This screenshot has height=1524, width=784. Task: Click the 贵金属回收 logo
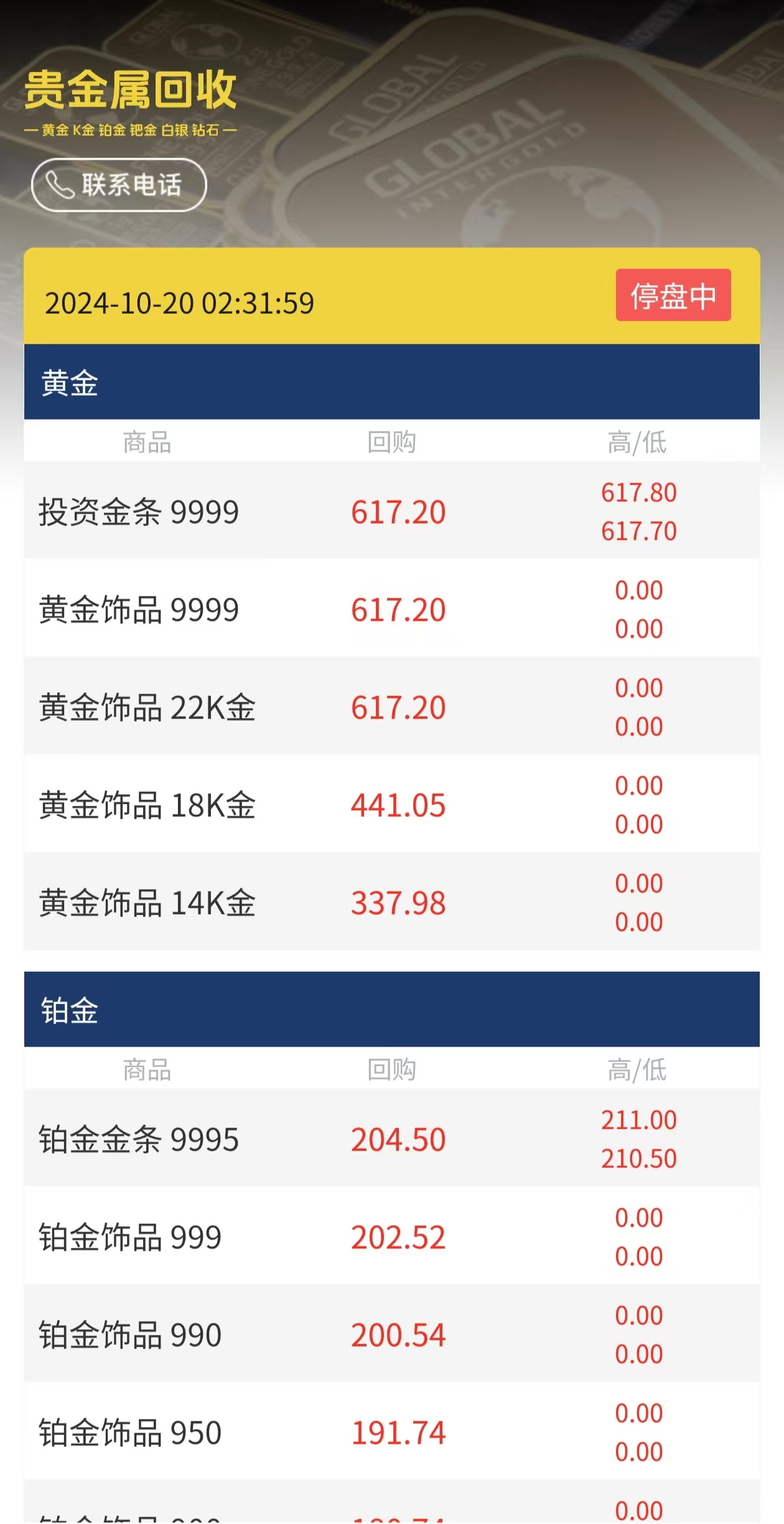pos(131,92)
